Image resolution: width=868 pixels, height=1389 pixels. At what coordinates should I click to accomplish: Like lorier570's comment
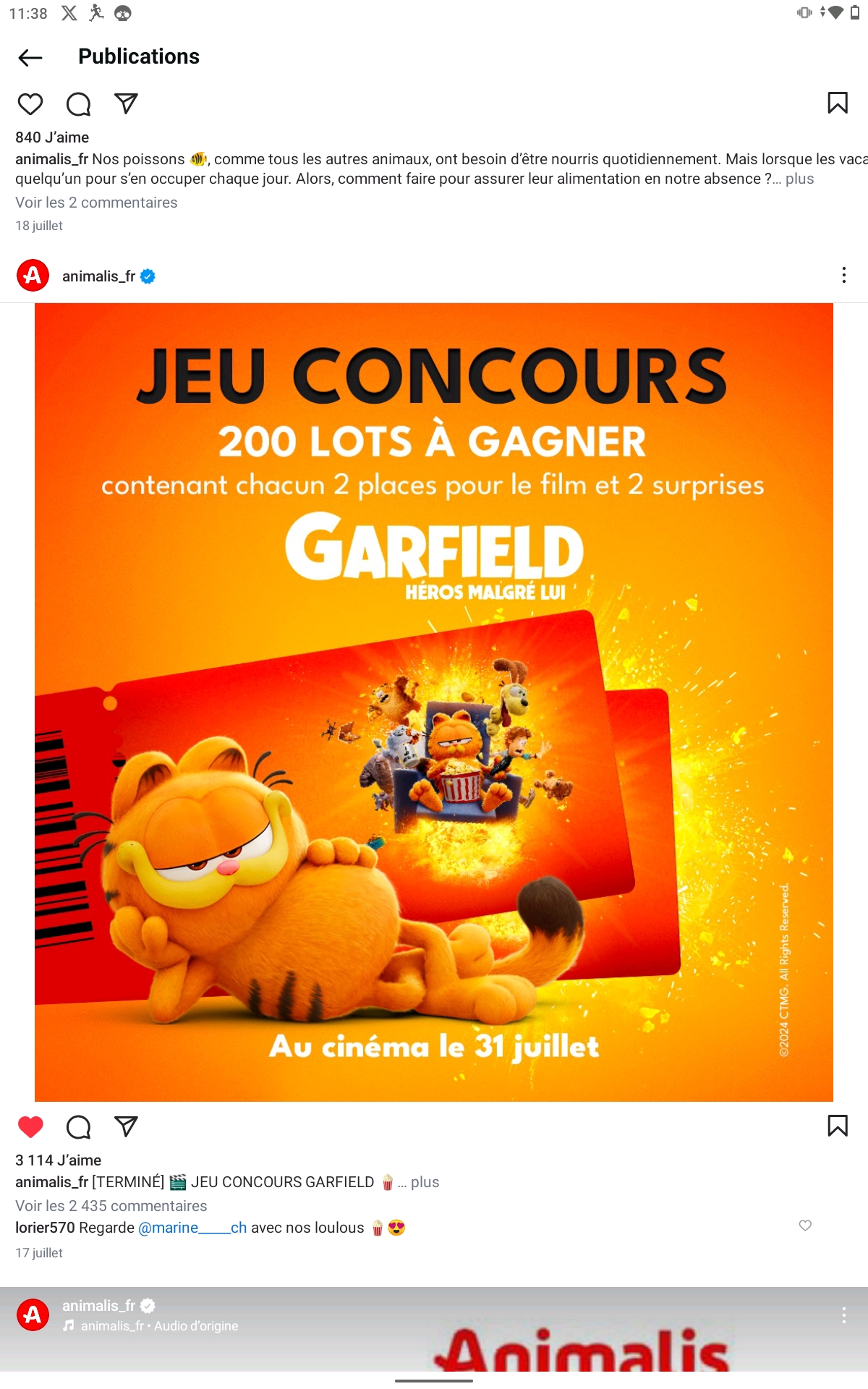click(x=805, y=1226)
